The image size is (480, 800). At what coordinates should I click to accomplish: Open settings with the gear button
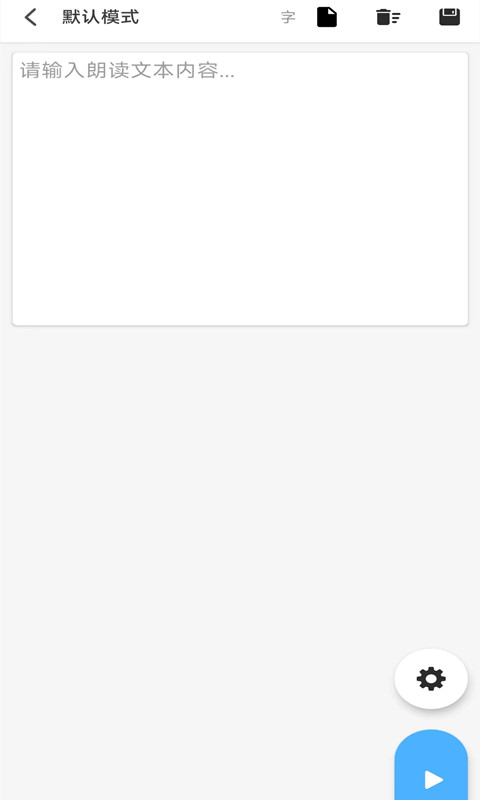click(x=431, y=679)
